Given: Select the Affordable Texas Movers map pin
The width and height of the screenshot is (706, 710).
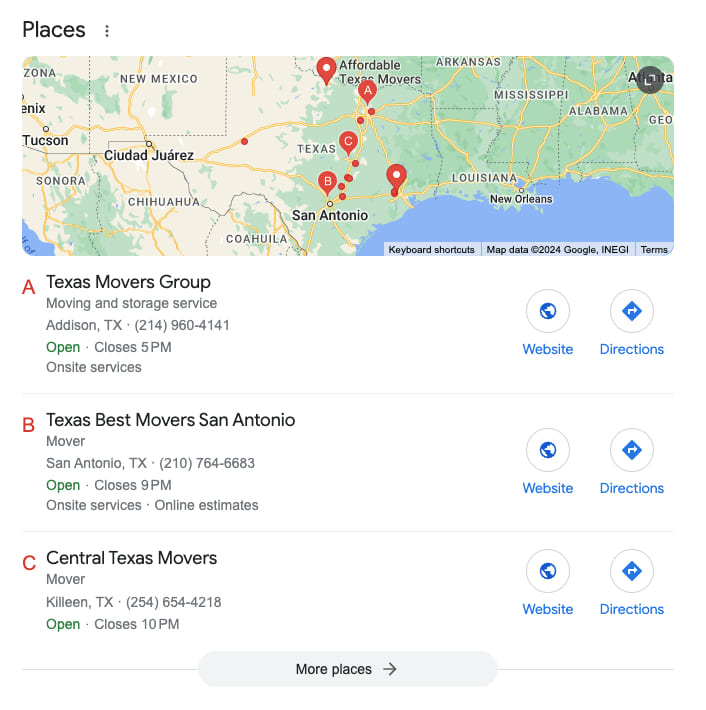Looking at the screenshot, I should coord(326,69).
